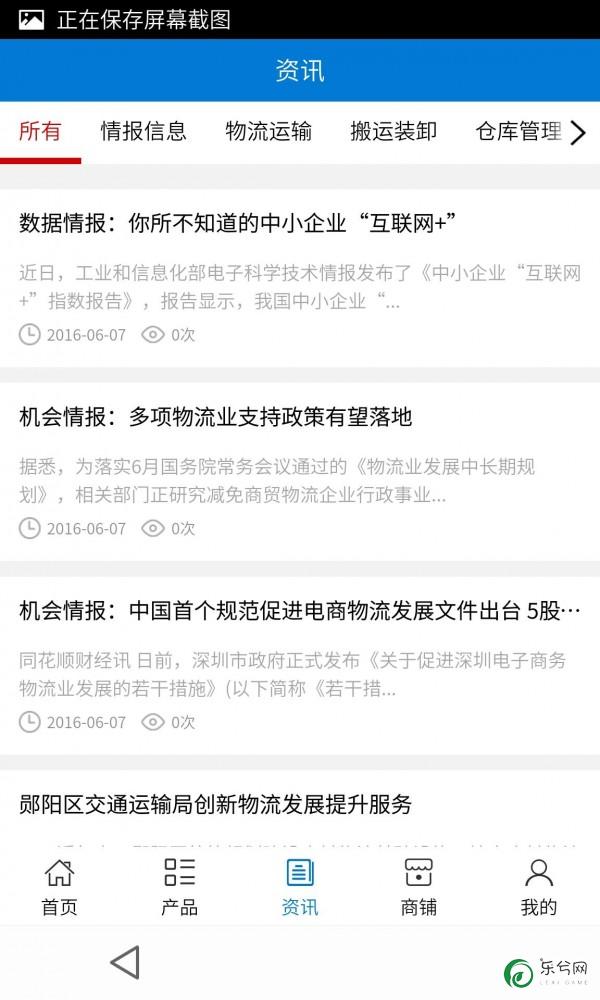Tap the 资讯 bottom tab

tap(299, 886)
